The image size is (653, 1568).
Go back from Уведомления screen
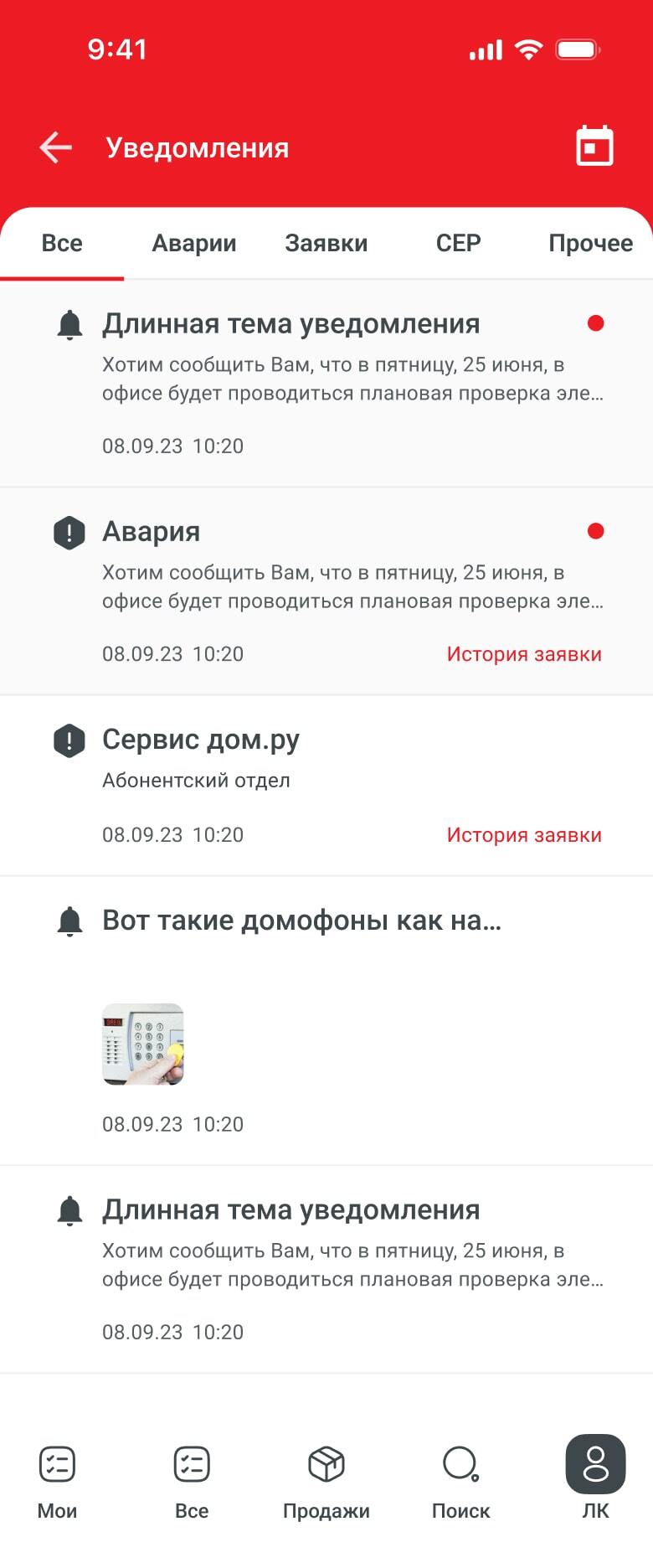click(56, 147)
